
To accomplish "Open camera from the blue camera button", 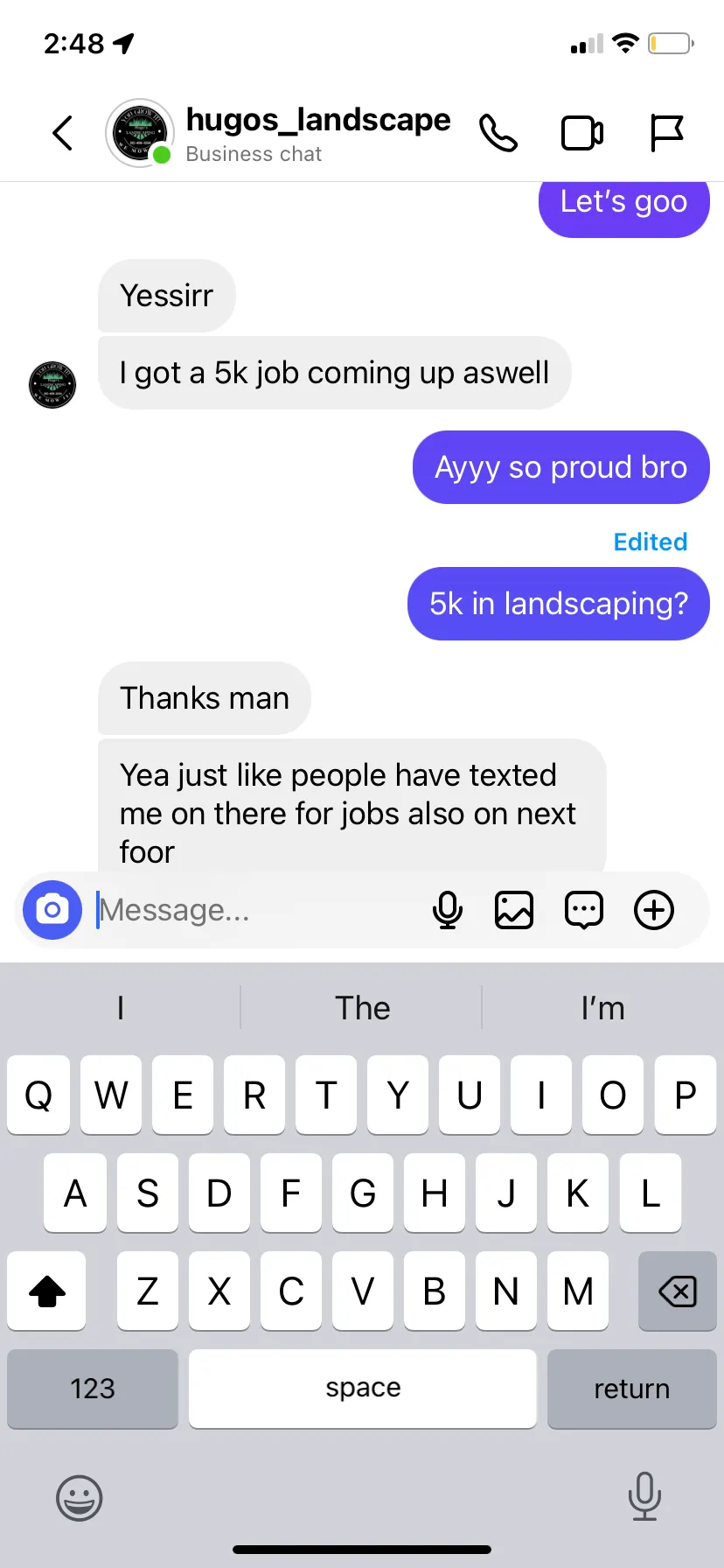I will click(52, 910).
